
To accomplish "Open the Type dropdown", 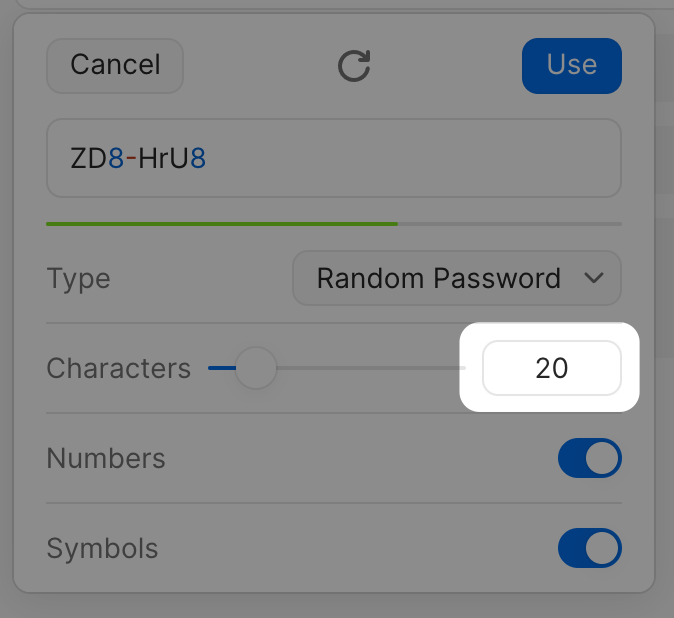I will pos(456,278).
